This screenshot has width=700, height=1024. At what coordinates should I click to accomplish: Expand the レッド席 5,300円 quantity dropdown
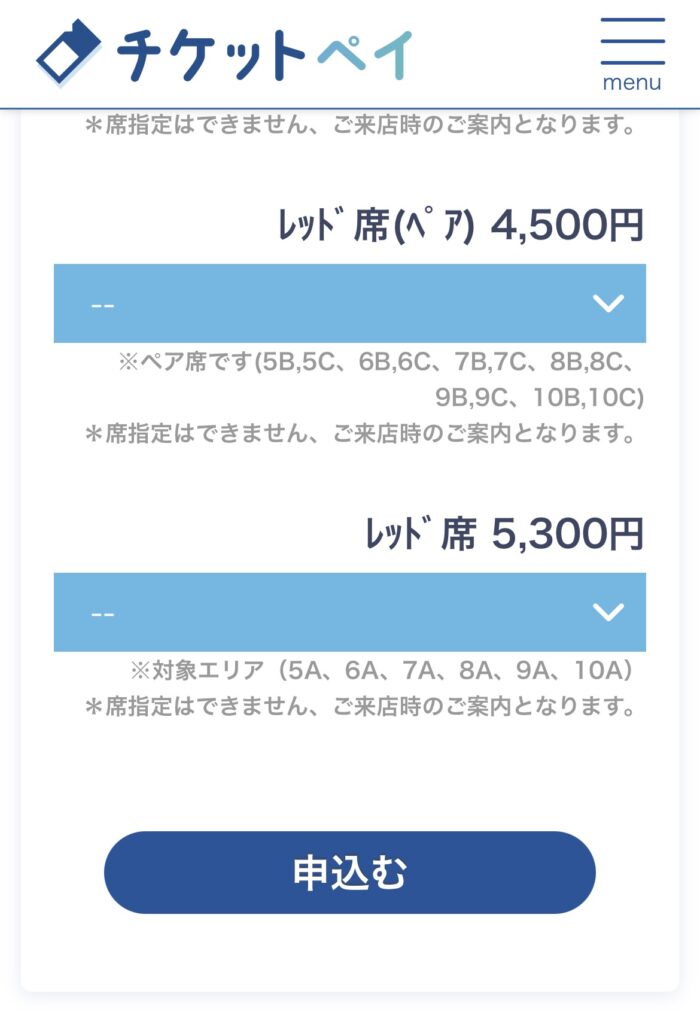coord(350,613)
